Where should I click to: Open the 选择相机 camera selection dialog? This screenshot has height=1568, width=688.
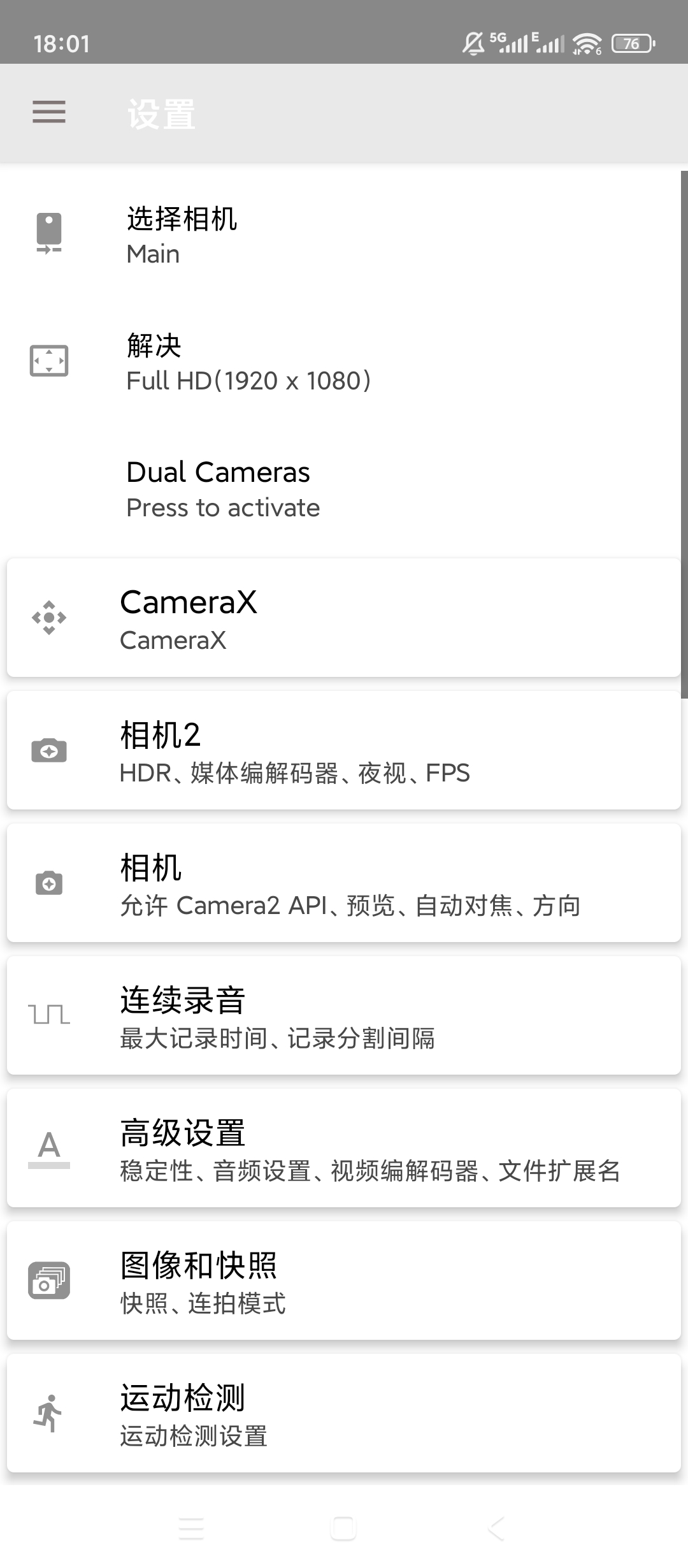pyautogui.click(x=344, y=234)
